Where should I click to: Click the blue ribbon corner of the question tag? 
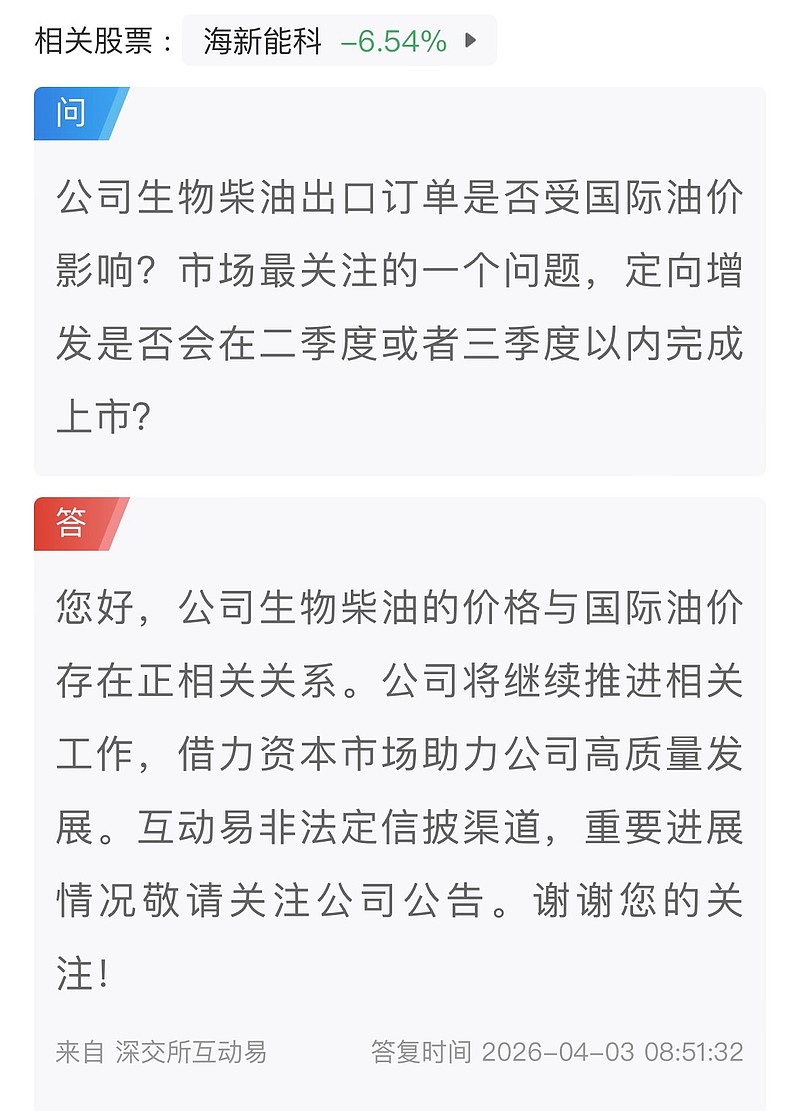click(x=113, y=113)
